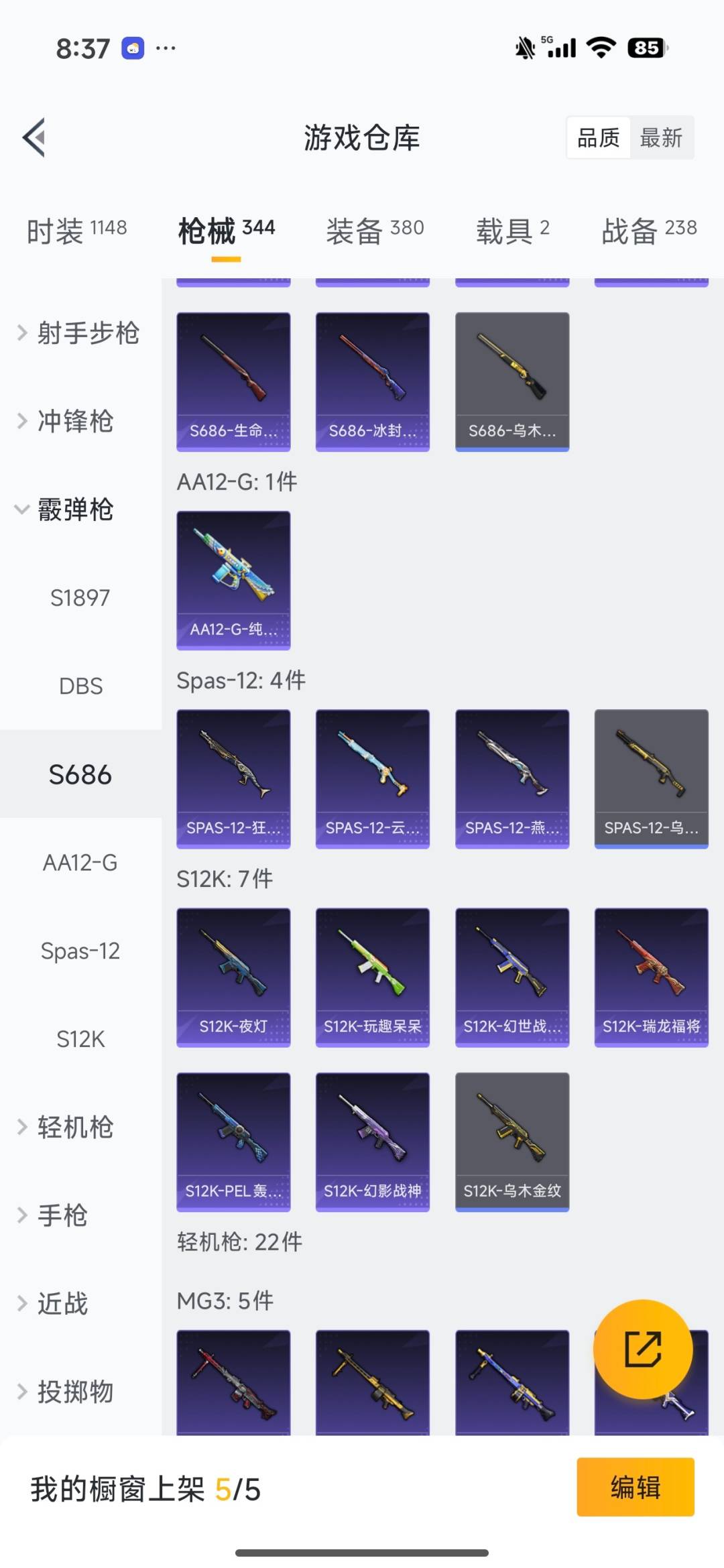Open the 载具 tab
The image size is (724, 1568).
point(512,231)
